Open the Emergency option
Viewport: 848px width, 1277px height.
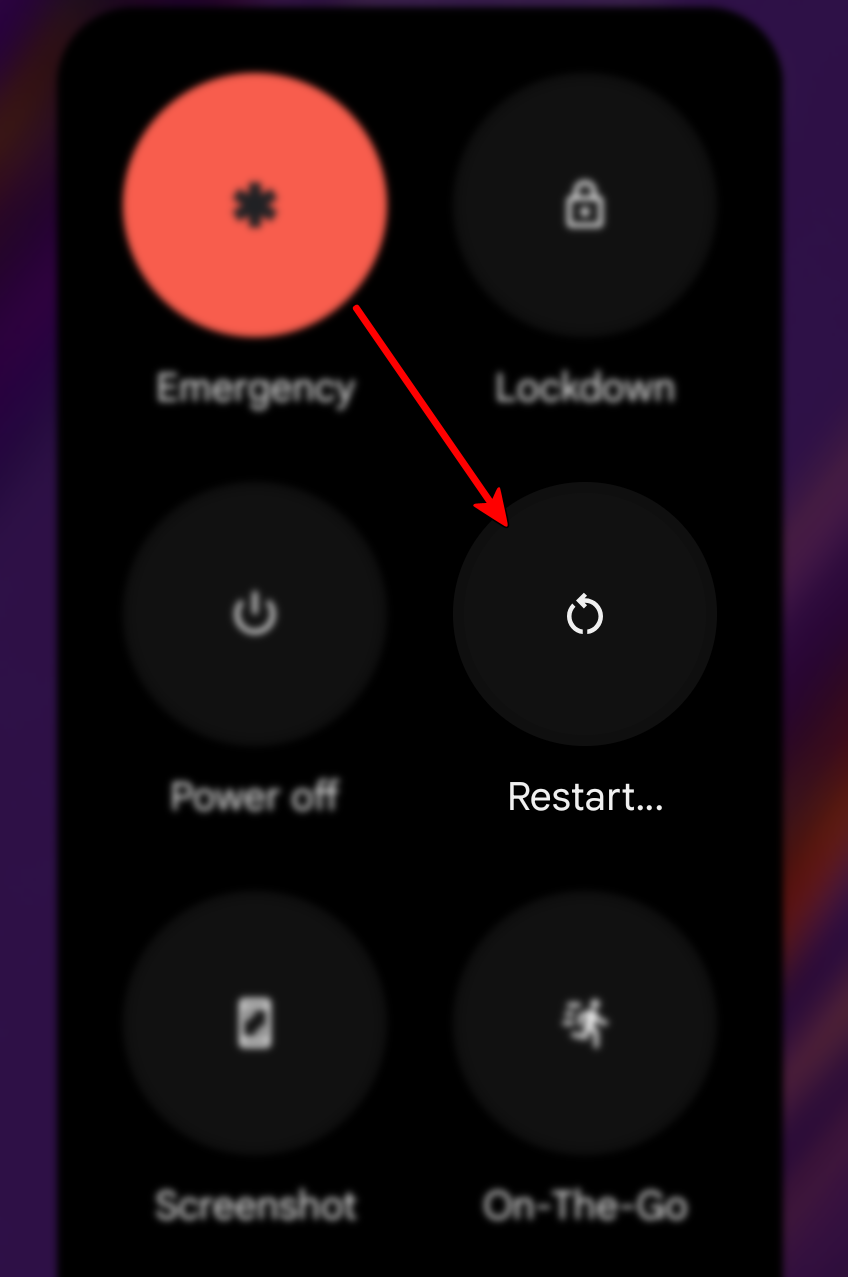(255, 205)
